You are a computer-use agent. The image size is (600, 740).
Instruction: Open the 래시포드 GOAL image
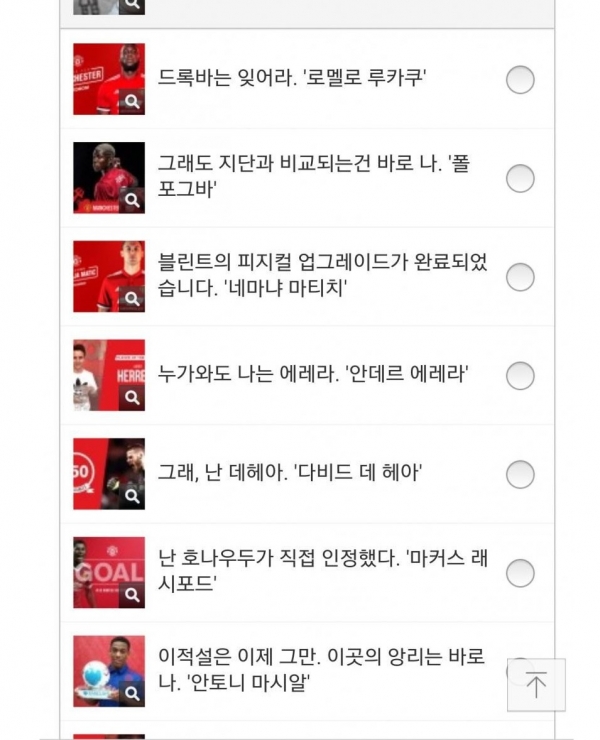pyautogui.click(x=131, y=595)
